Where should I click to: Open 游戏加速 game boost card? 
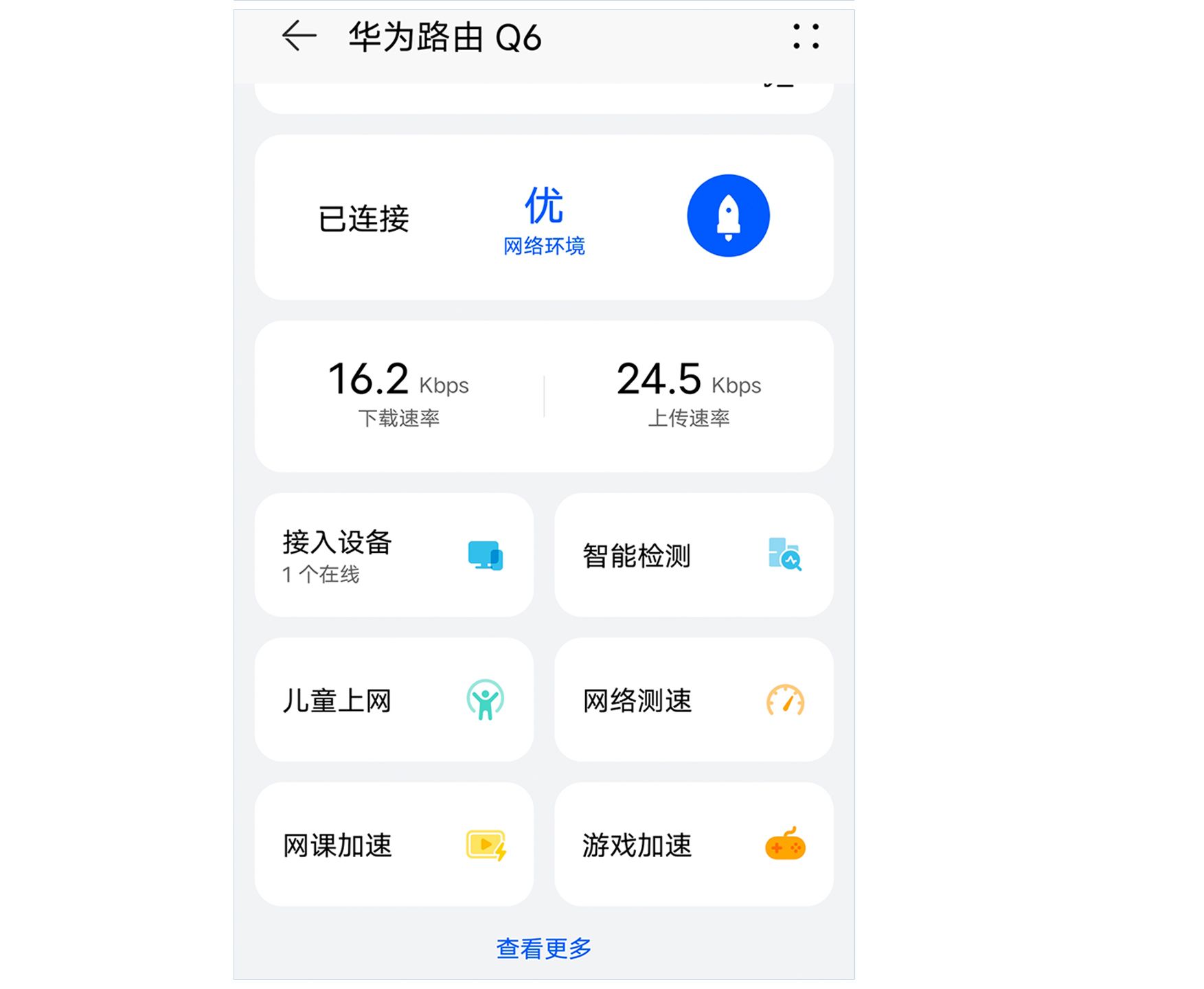[x=694, y=844]
